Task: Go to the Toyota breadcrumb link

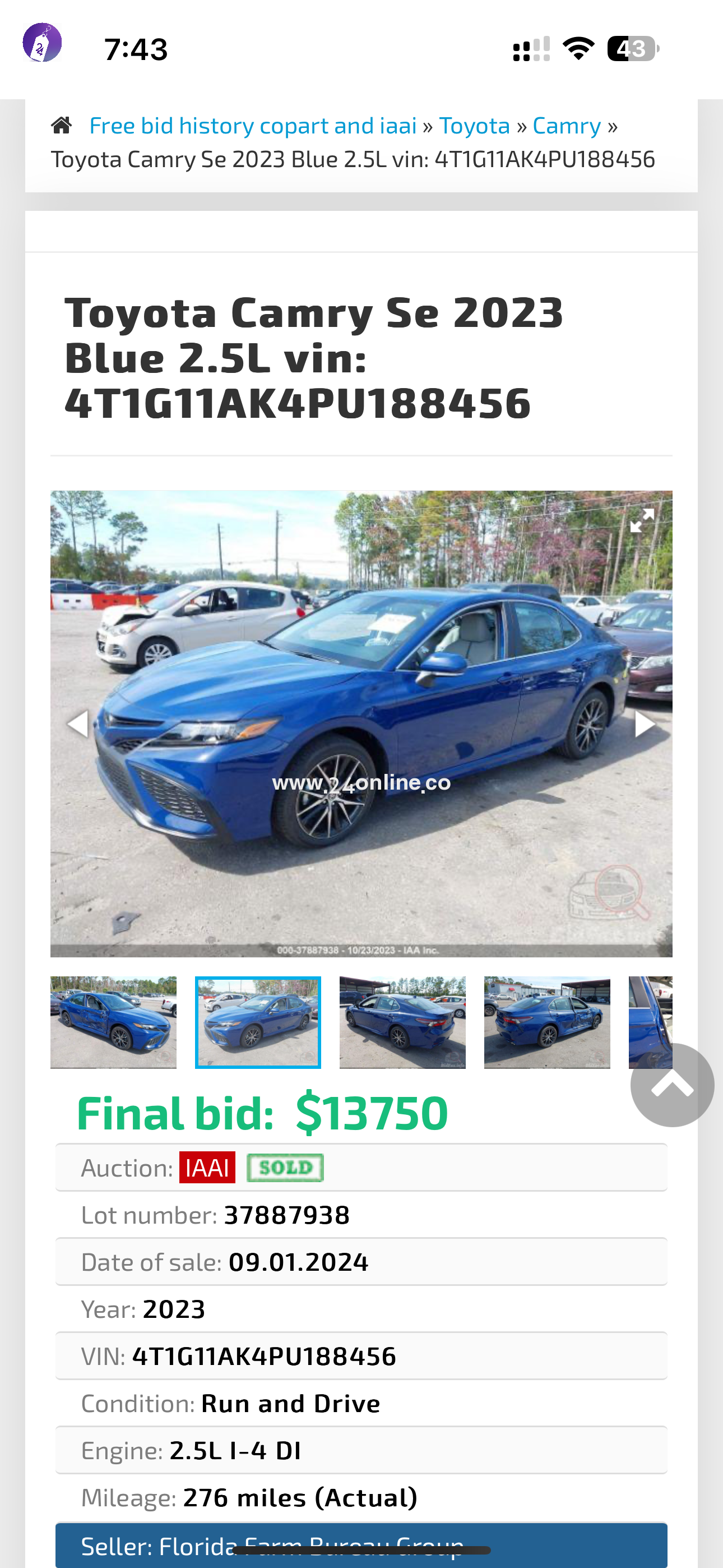Action: pyautogui.click(x=474, y=126)
